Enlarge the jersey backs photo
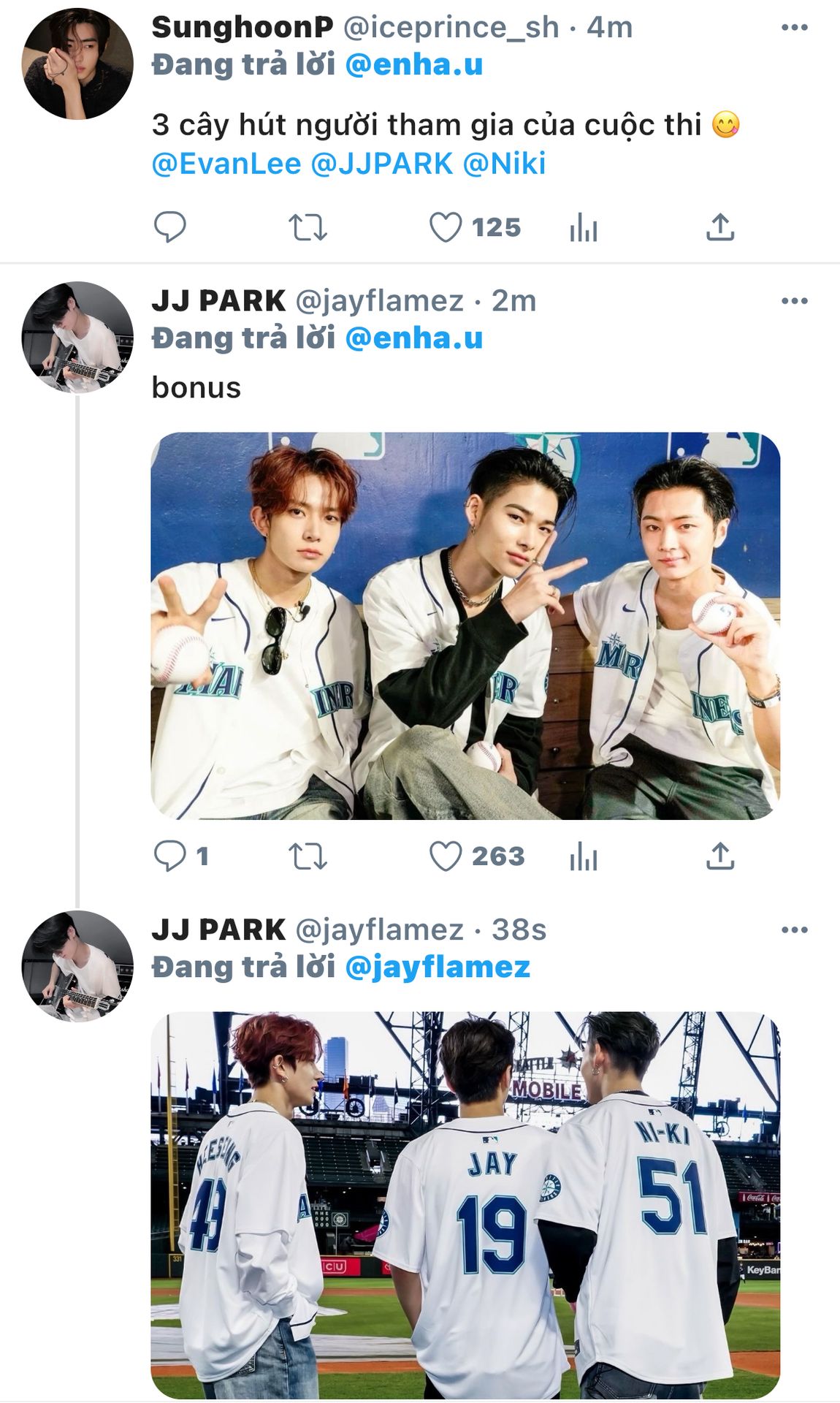The width and height of the screenshot is (840, 1403). [465, 1204]
